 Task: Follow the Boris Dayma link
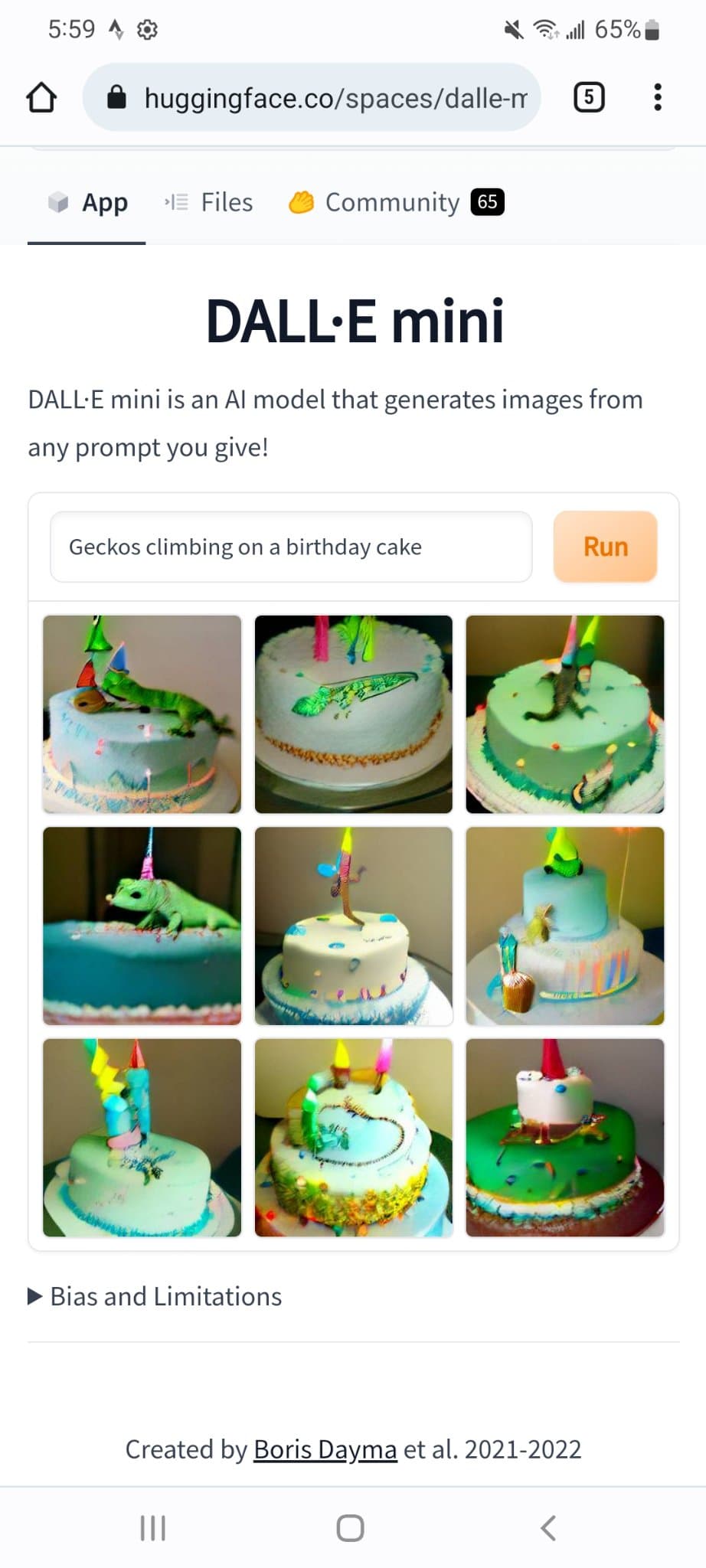coord(325,1449)
